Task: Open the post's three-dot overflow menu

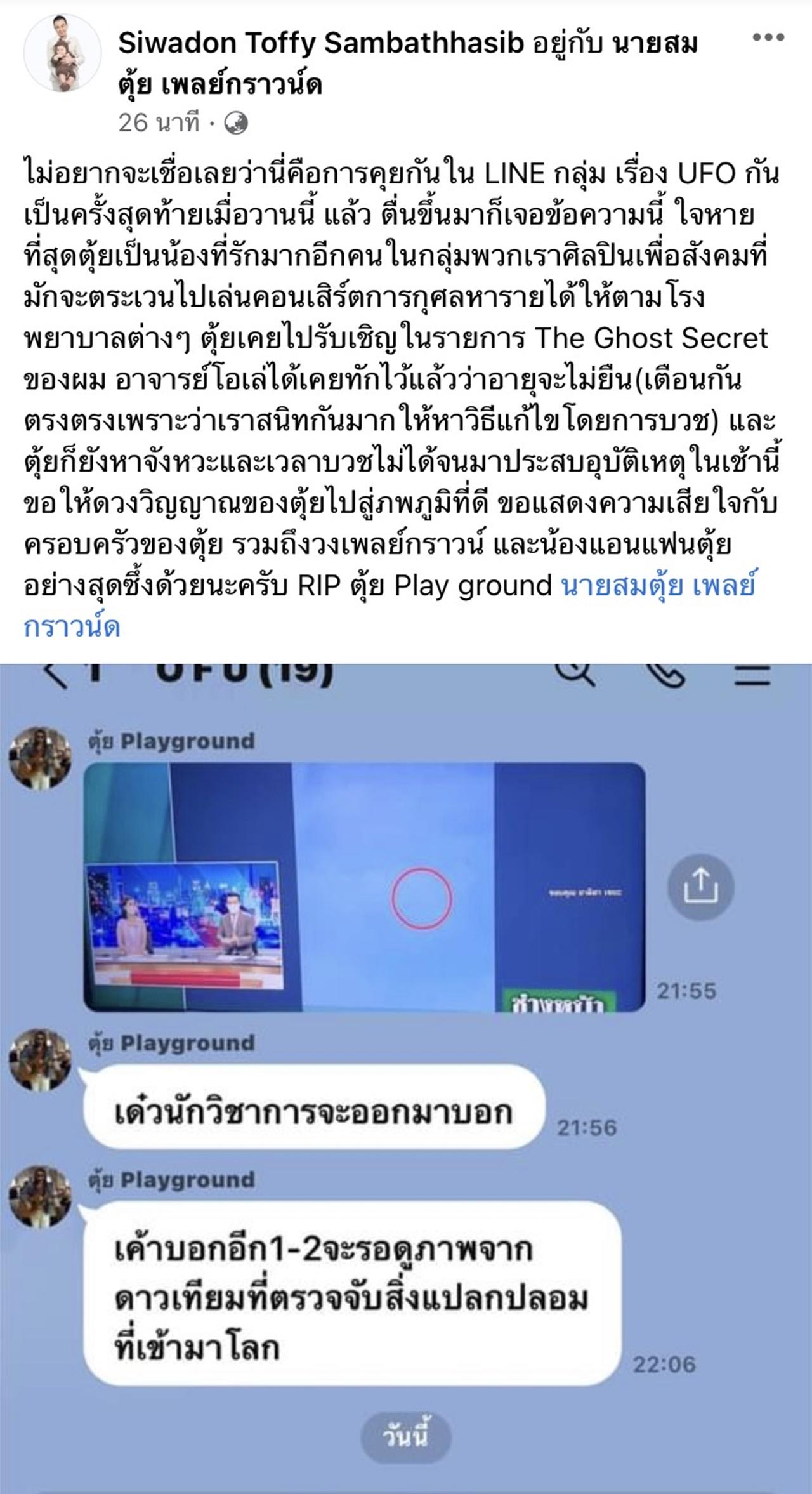Action: [x=768, y=37]
